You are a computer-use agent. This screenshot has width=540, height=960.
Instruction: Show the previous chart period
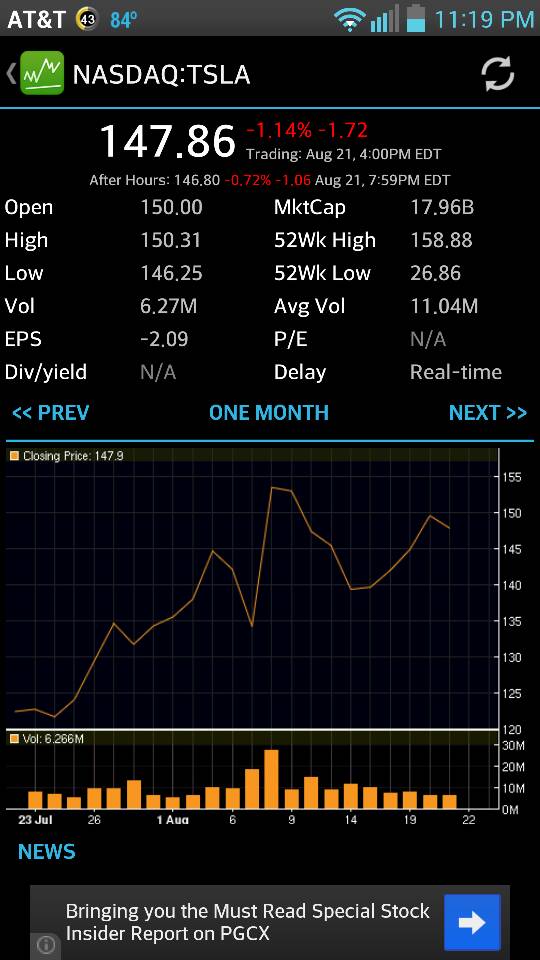pyautogui.click(x=50, y=413)
